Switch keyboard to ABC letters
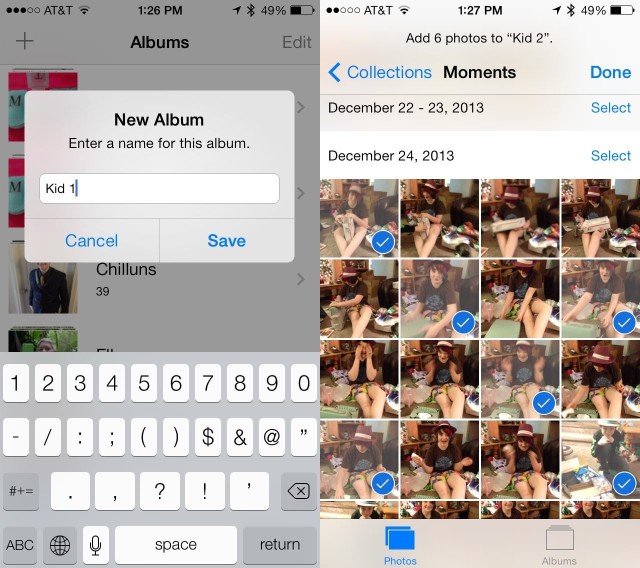 [20, 544]
